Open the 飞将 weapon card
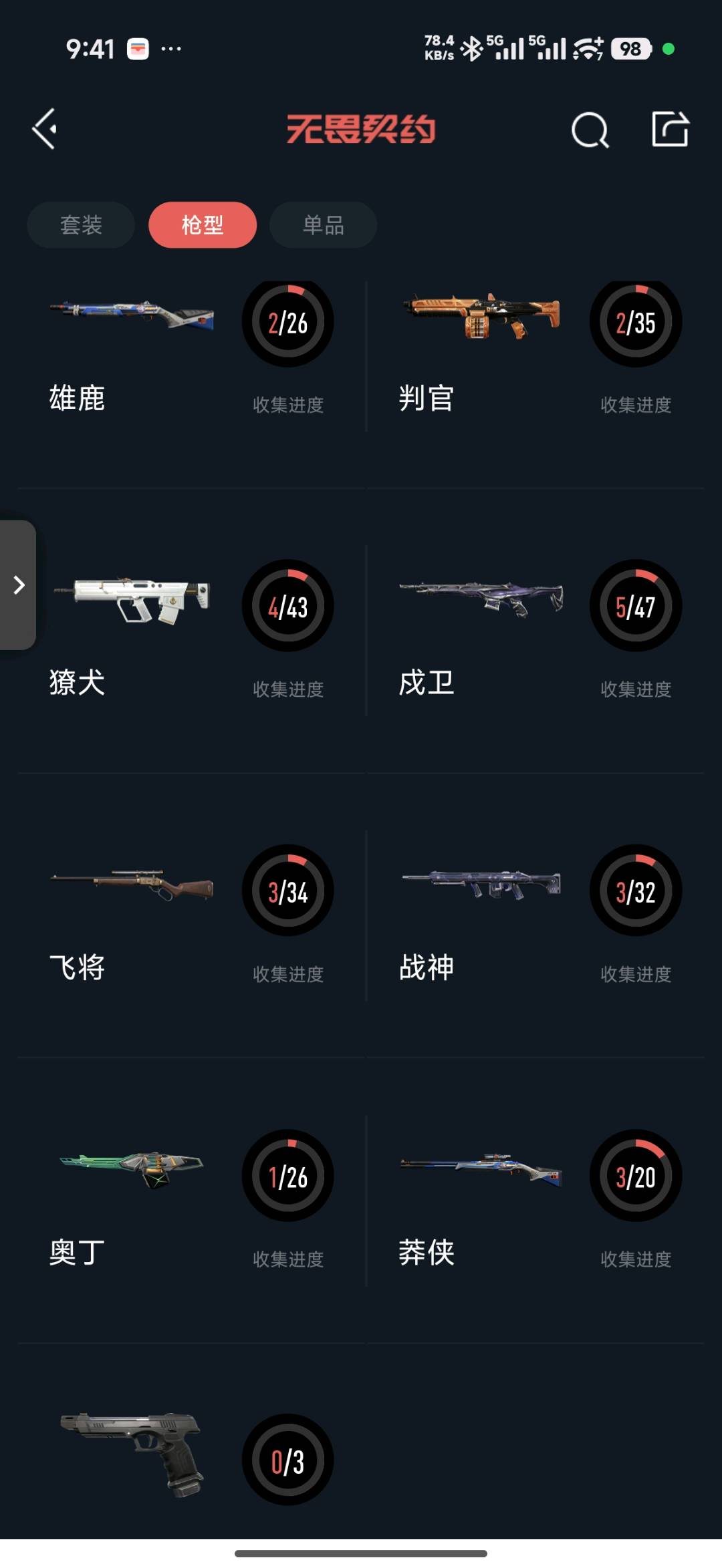 [191, 915]
